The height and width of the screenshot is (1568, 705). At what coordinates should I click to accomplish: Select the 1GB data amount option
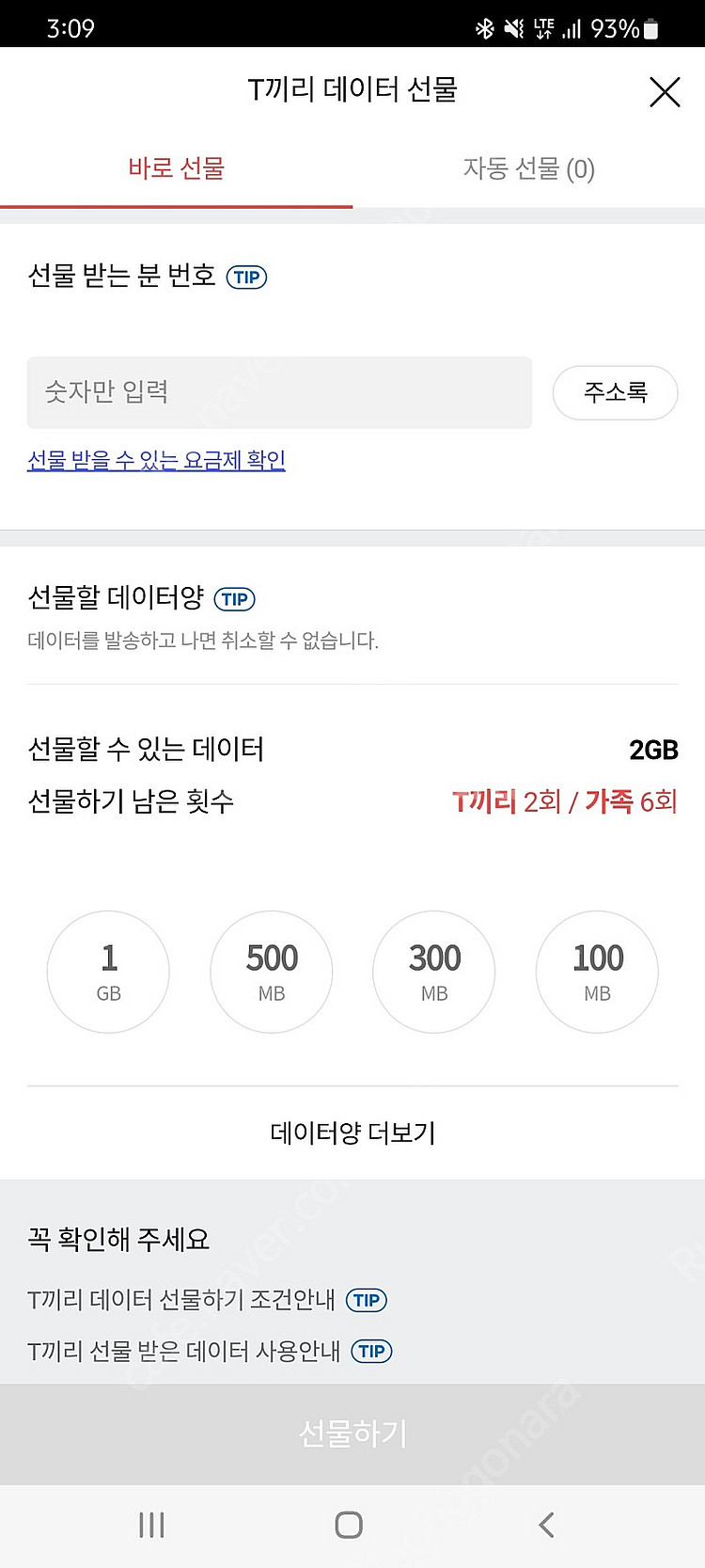click(108, 972)
